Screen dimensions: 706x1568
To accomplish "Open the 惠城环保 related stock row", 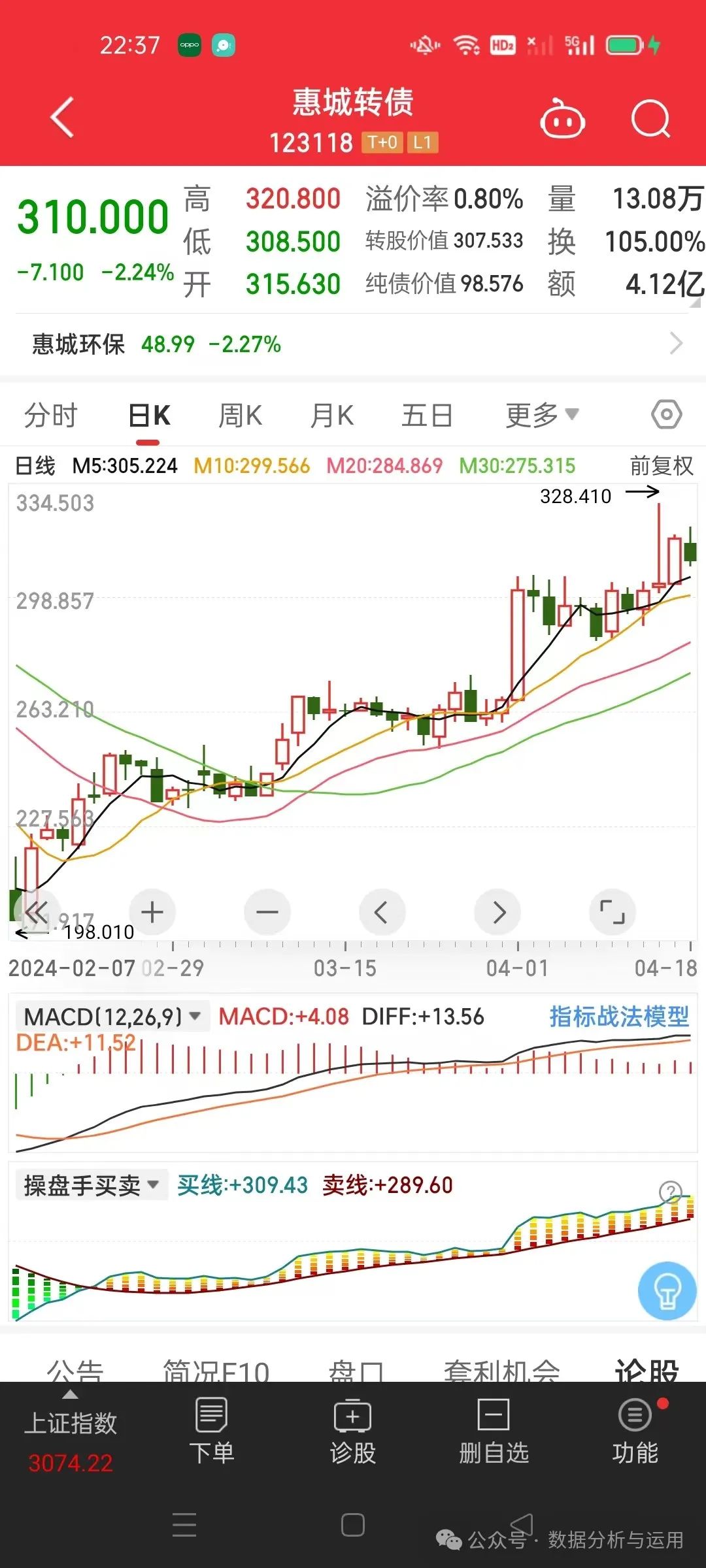I will coord(353,344).
